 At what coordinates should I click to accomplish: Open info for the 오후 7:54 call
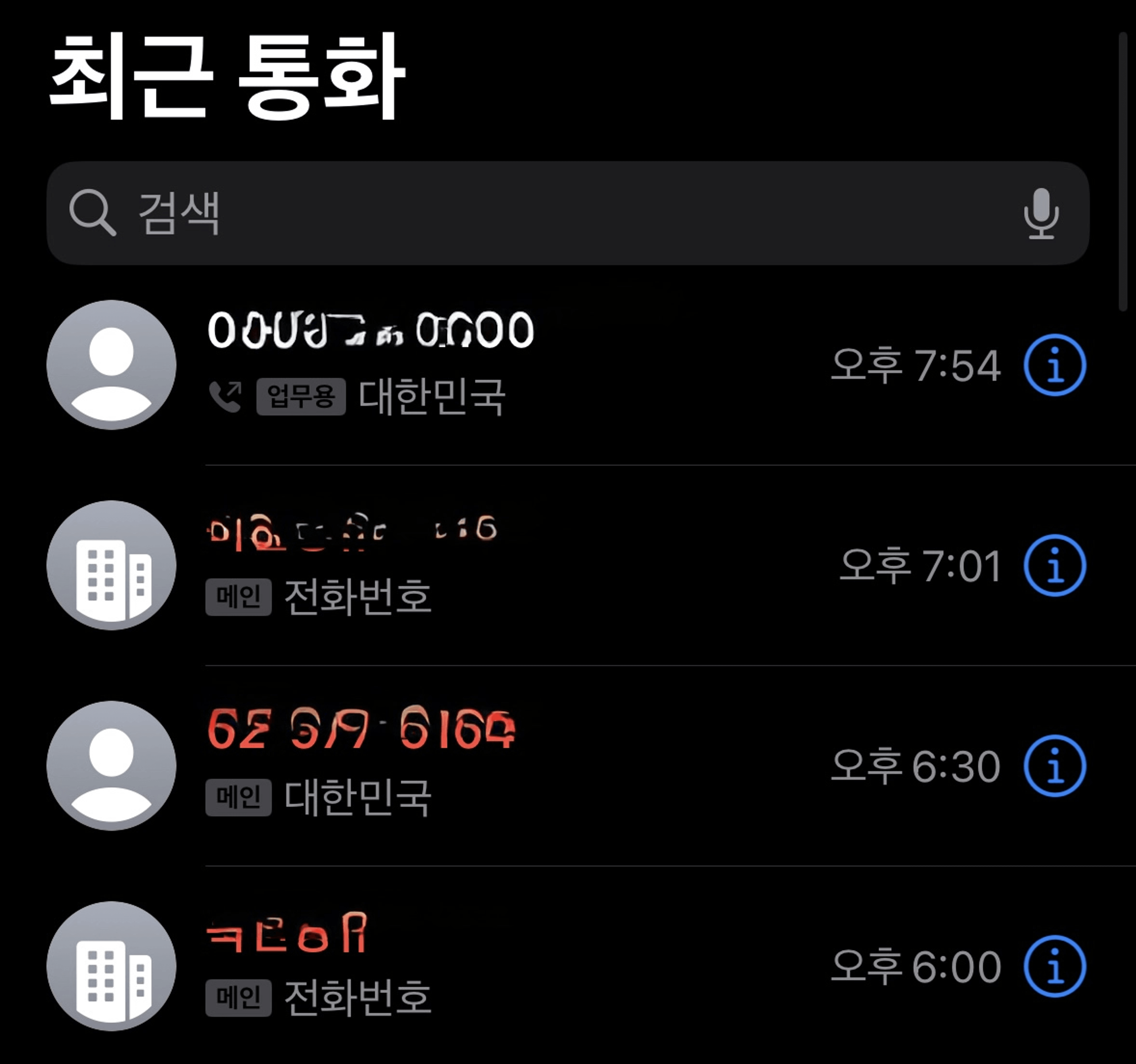click(x=1054, y=365)
